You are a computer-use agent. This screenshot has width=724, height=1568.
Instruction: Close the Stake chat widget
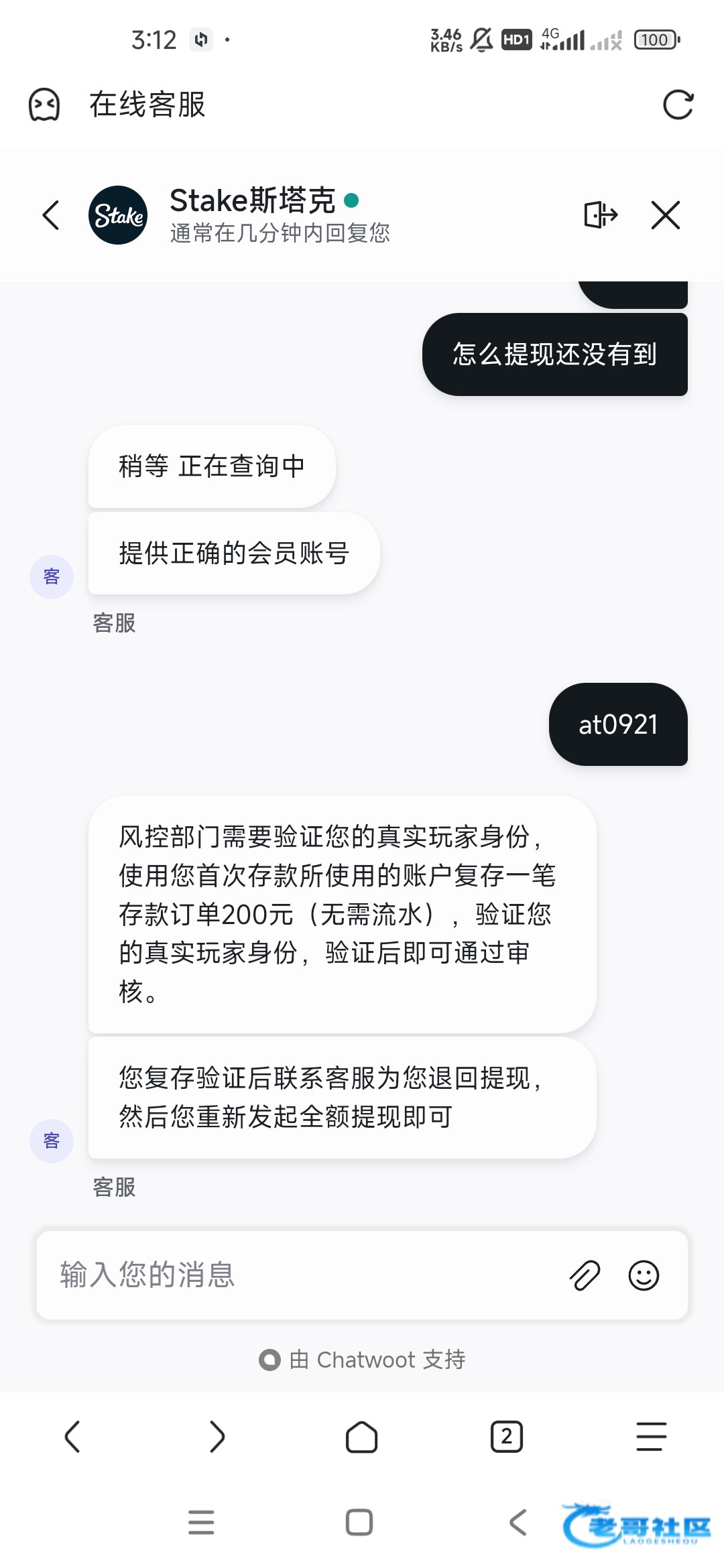[x=665, y=215]
